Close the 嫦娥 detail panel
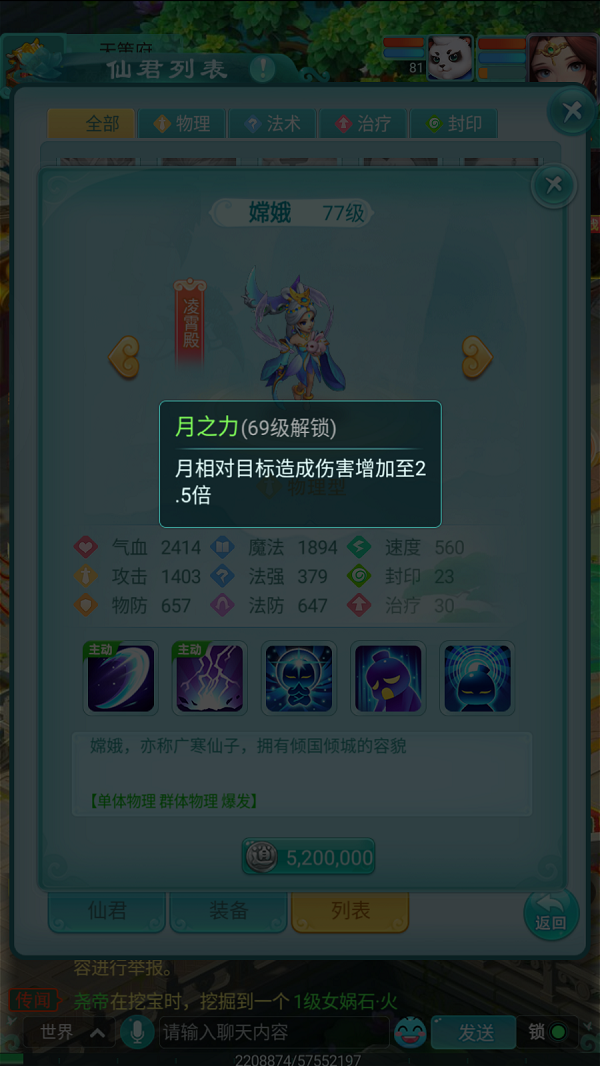This screenshot has width=600, height=1066. point(552,186)
